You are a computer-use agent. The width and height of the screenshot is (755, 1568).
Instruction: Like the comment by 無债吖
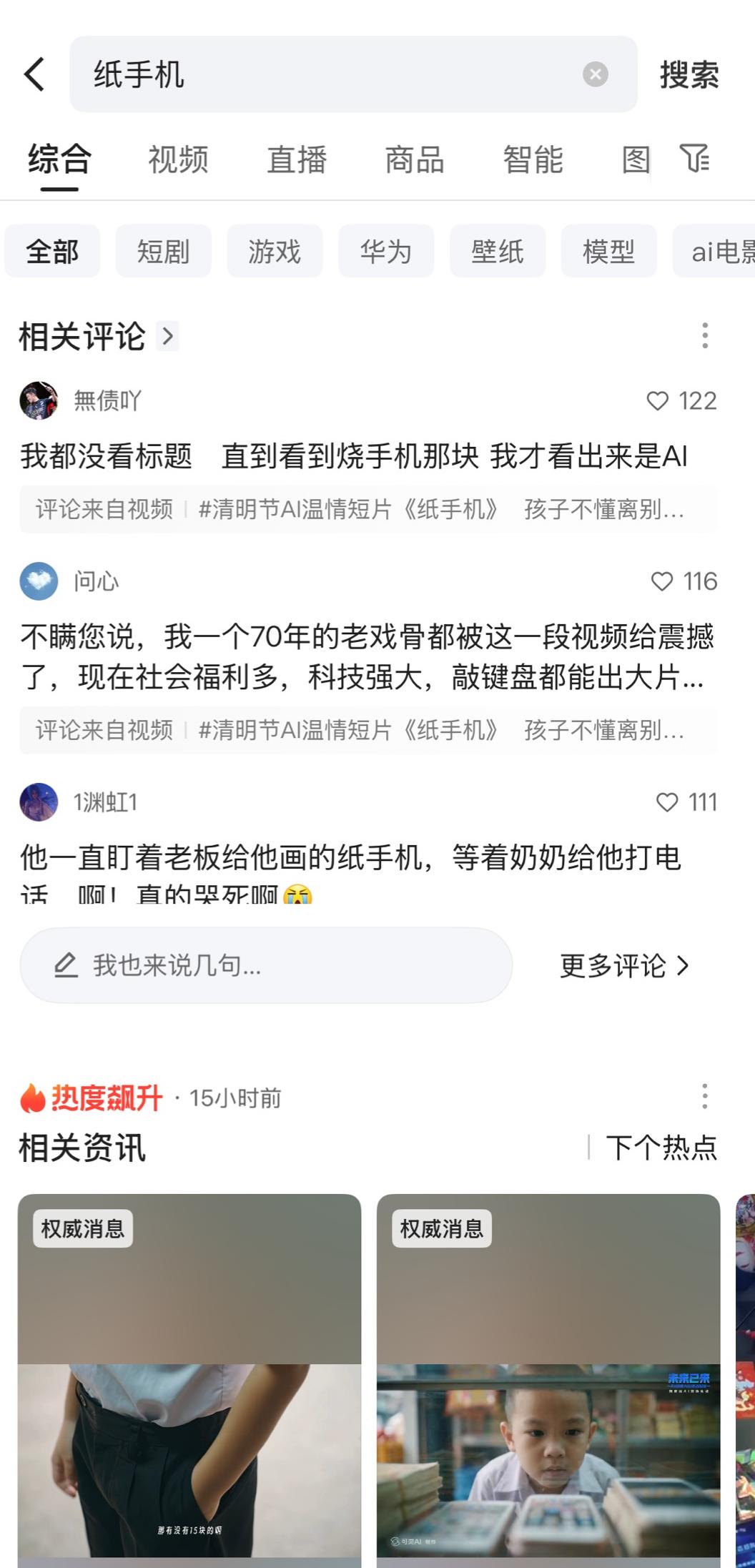(x=657, y=400)
